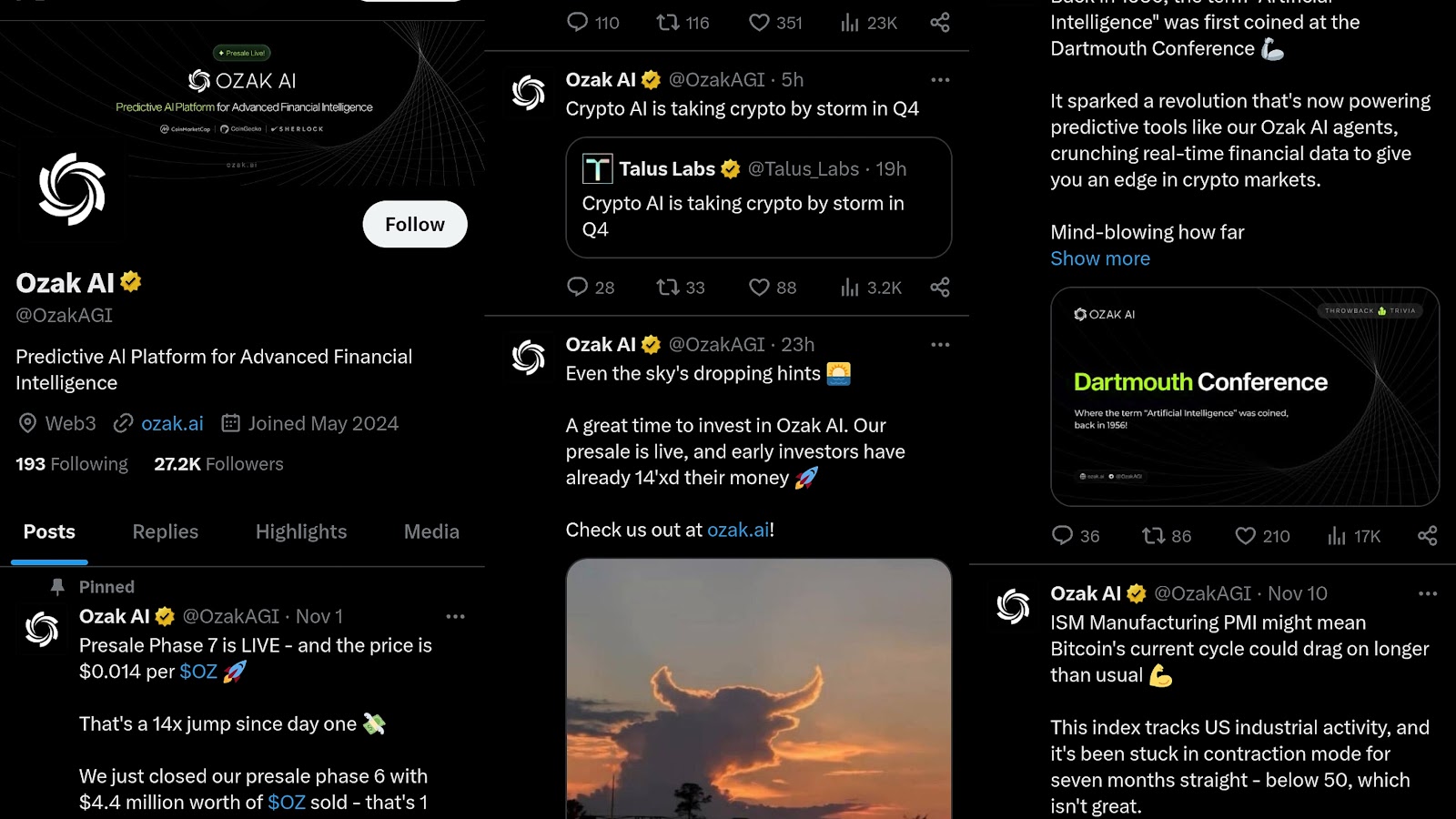This screenshot has width=1456, height=819.
Task: Tap the $OZ cashtag in pinned post
Action: pyautogui.click(x=197, y=672)
